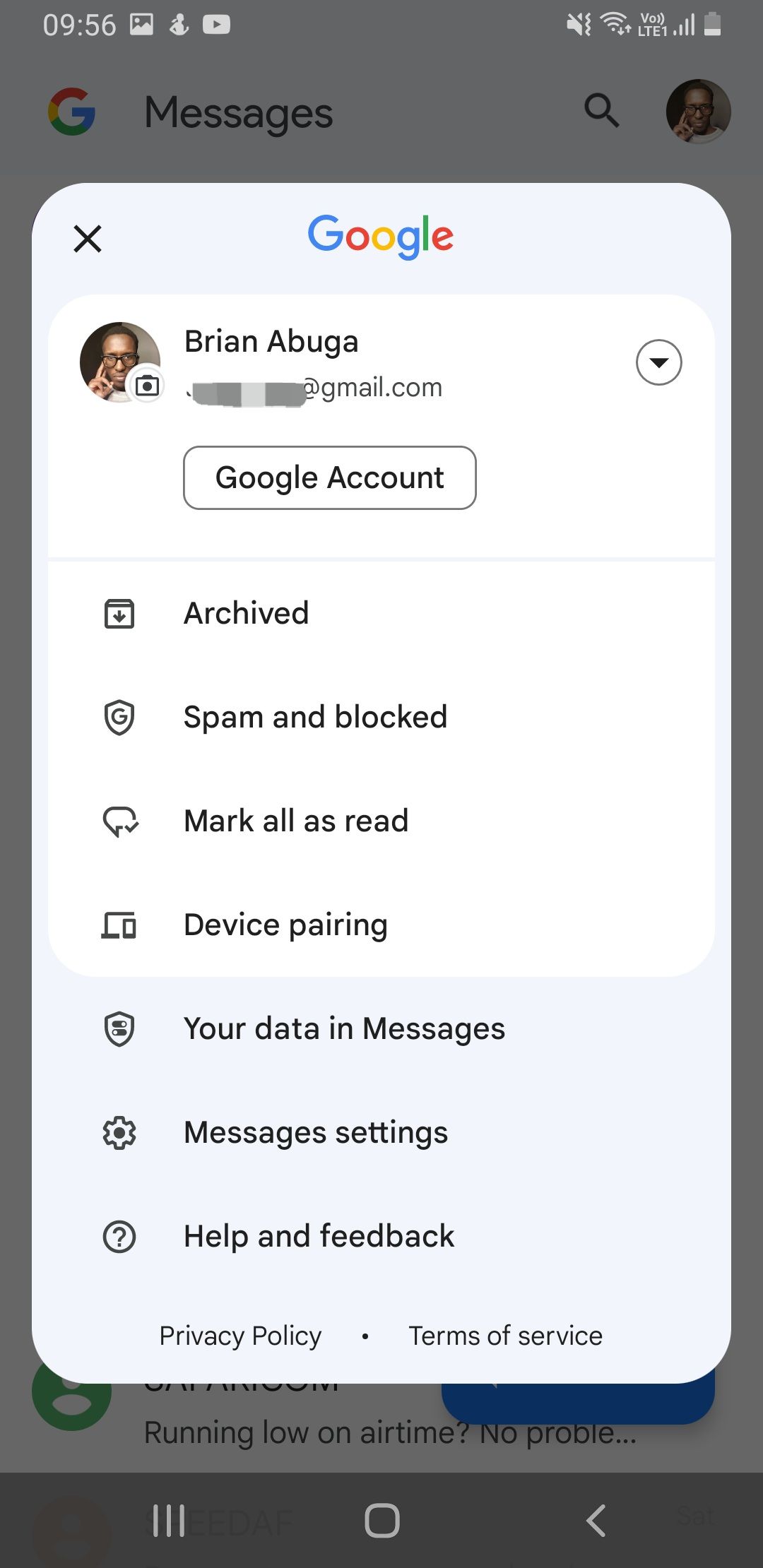This screenshot has width=763, height=1568.
Task: Tap the search icon on Messages toolbar
Action: (600, 111)
